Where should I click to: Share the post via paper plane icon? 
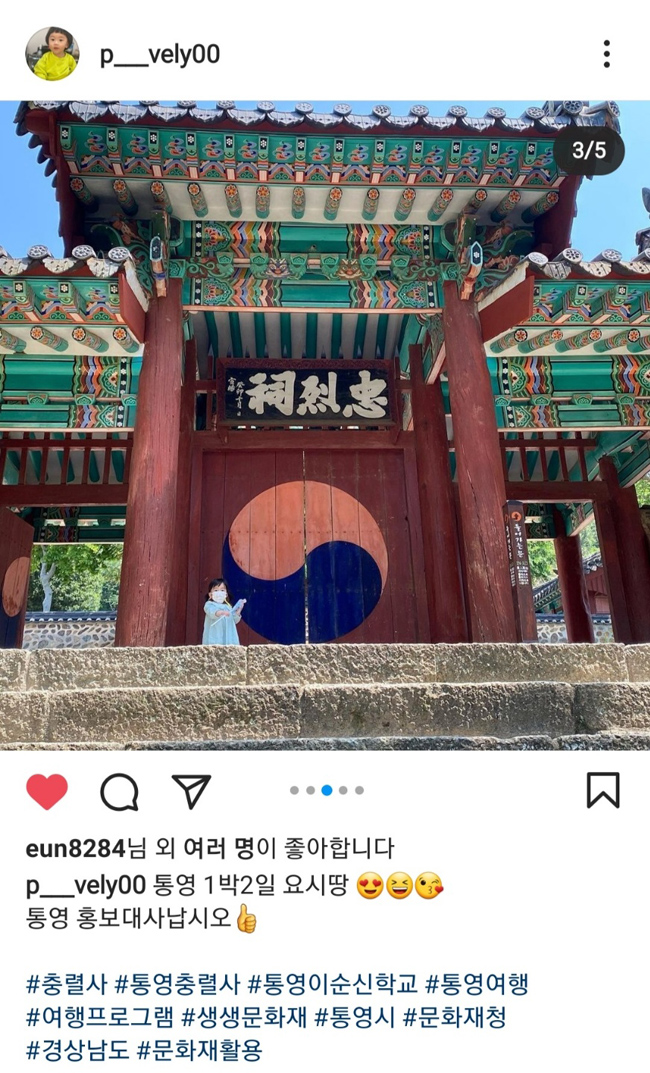tap(191, 791)
